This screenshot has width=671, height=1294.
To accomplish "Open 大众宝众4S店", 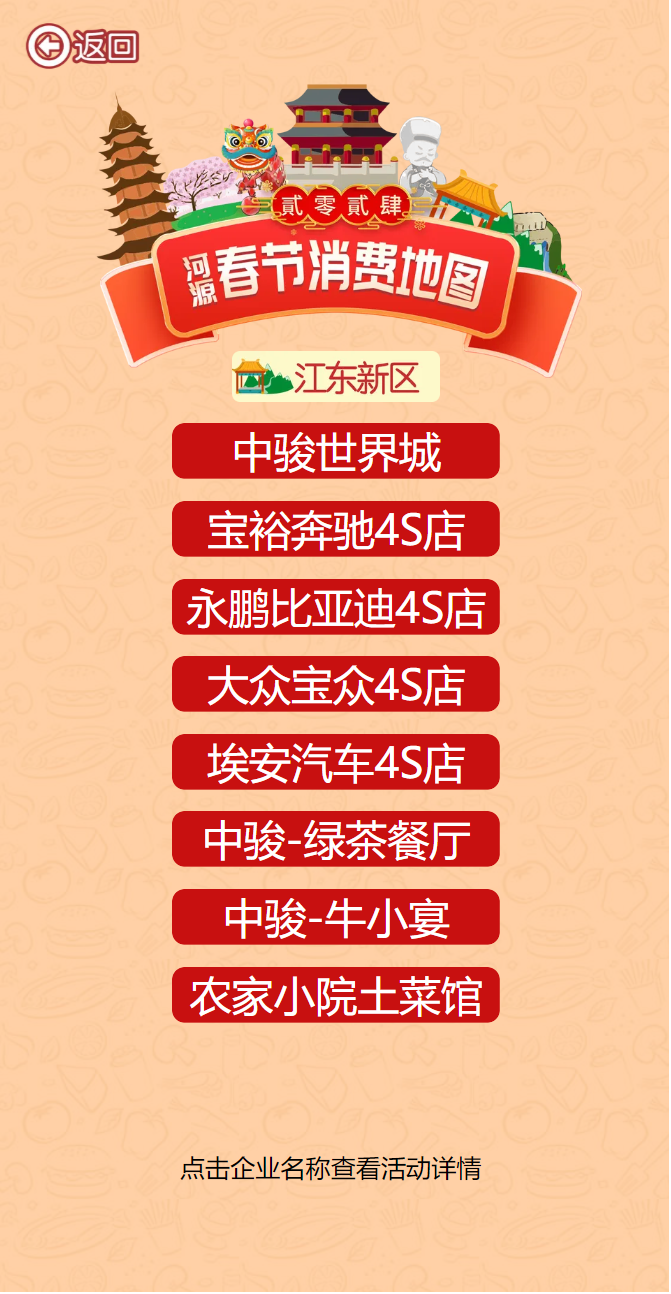I will point(336,685).
